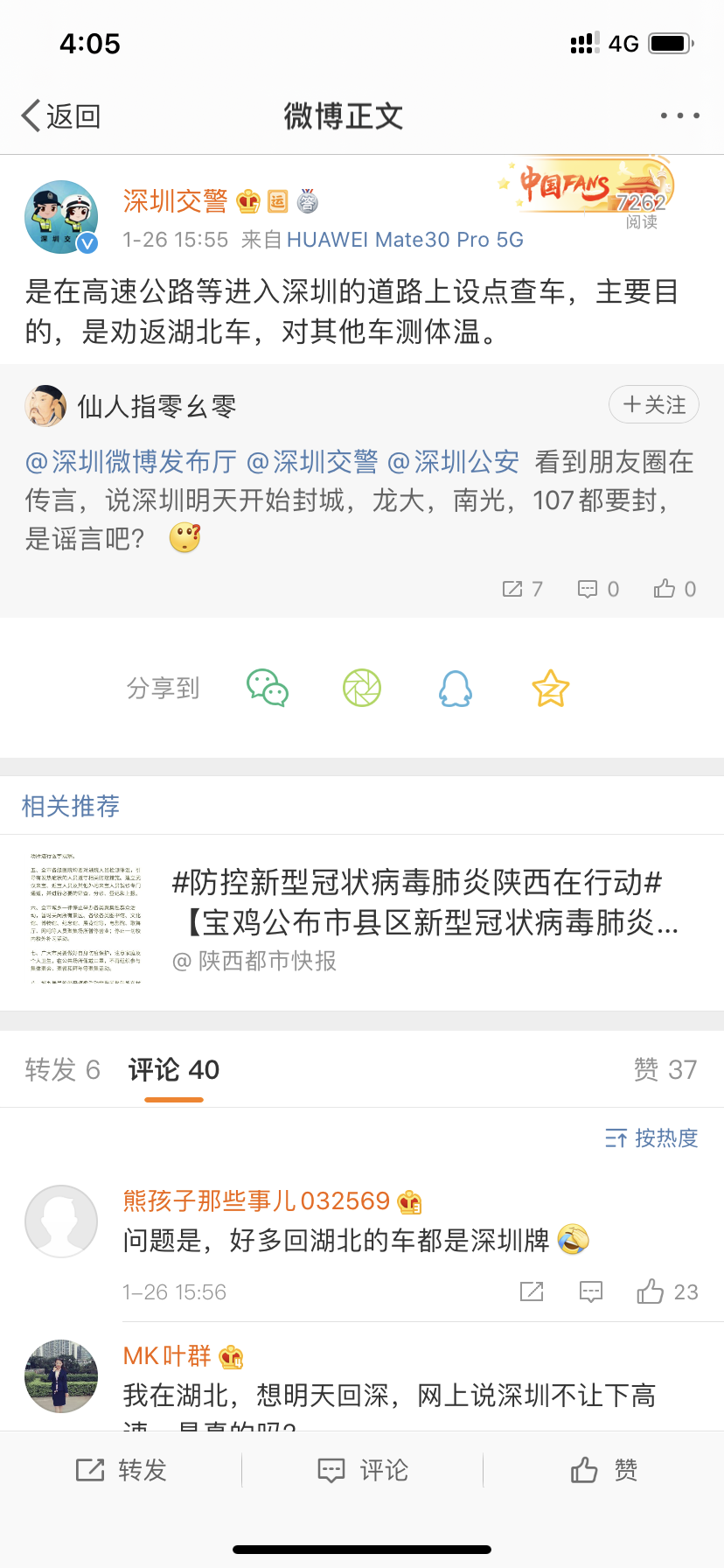
Task: Open the @深圳微博发布厅 mention link
Action: pos(131,461)
